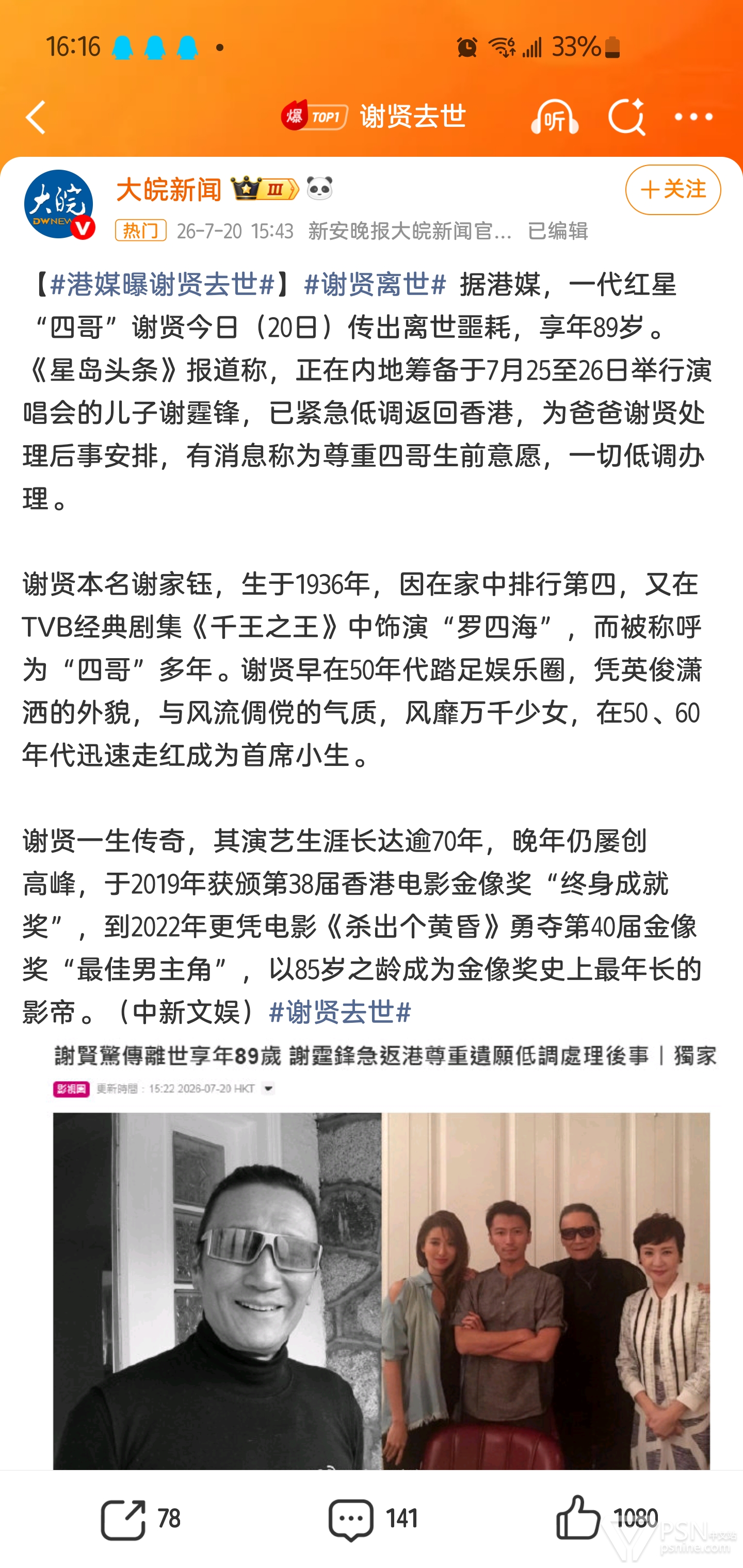
Task: Repost this post with share icon
Action: click(x=141, y=1520)
